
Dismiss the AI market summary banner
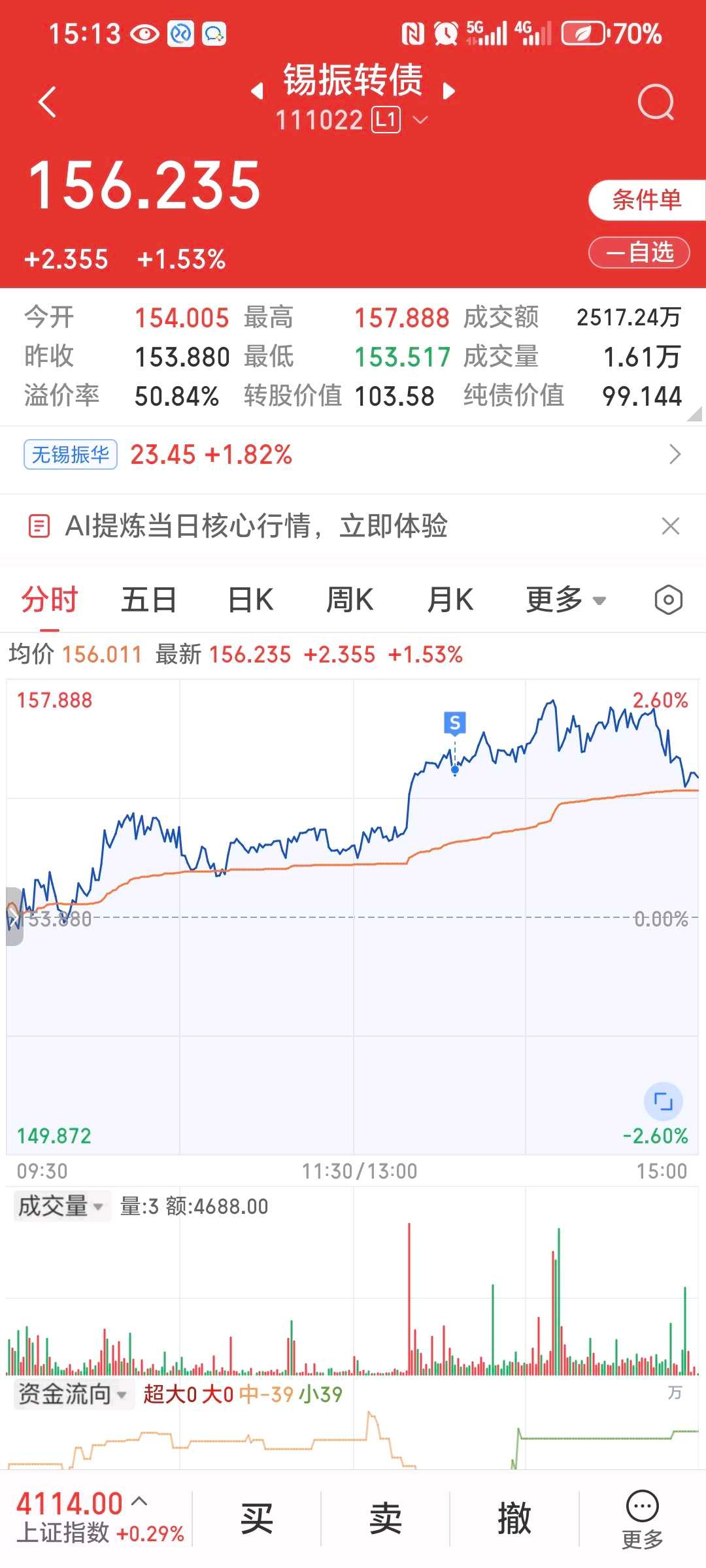click(x=671, y=526)
